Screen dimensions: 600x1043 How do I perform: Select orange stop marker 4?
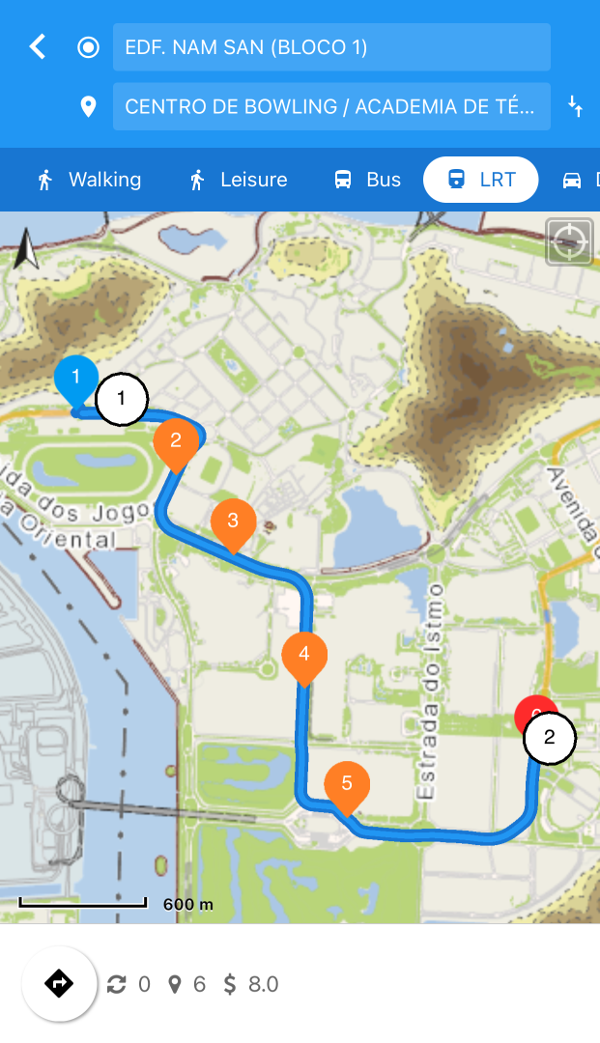coord(304,656)
